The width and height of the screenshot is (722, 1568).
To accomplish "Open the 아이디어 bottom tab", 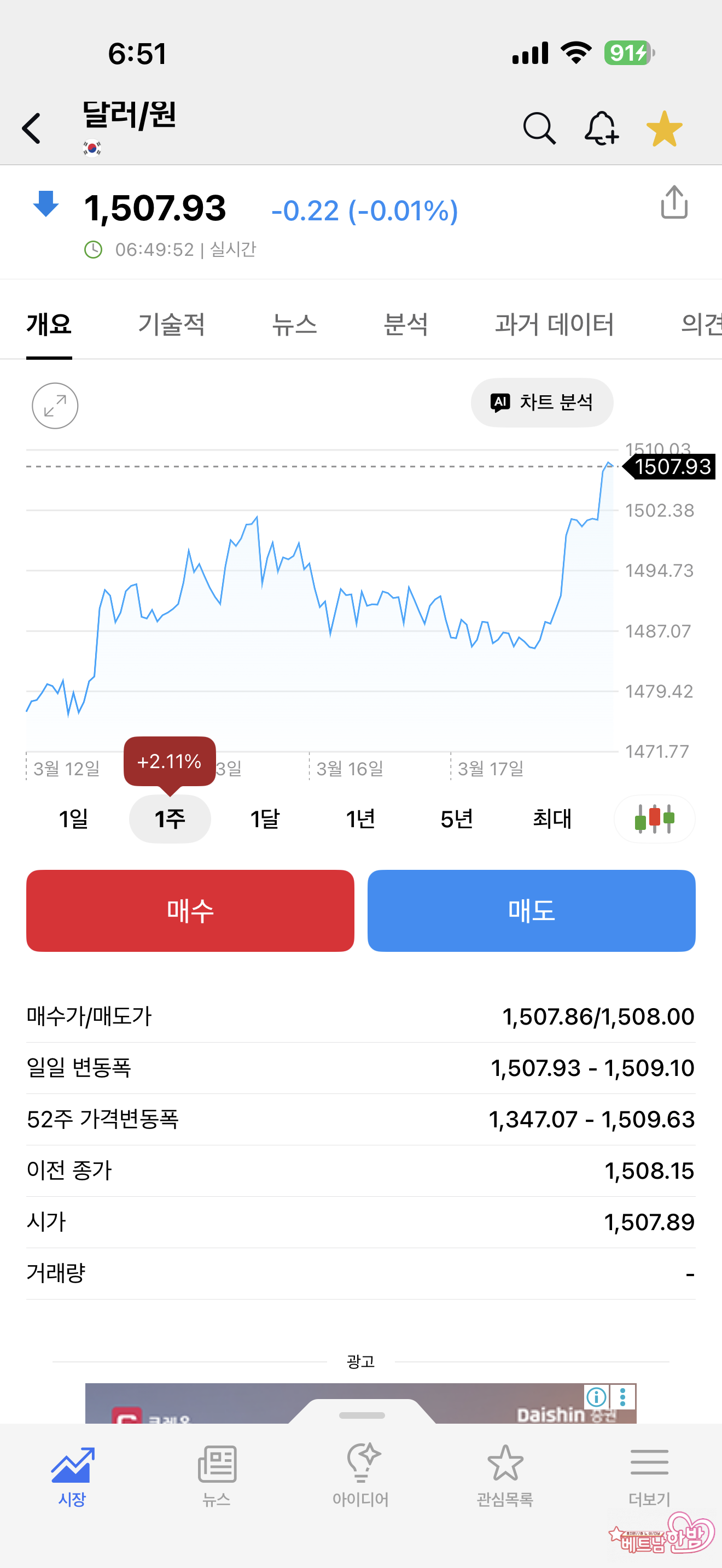I will pyautogui.click(x=361, y=1475).
